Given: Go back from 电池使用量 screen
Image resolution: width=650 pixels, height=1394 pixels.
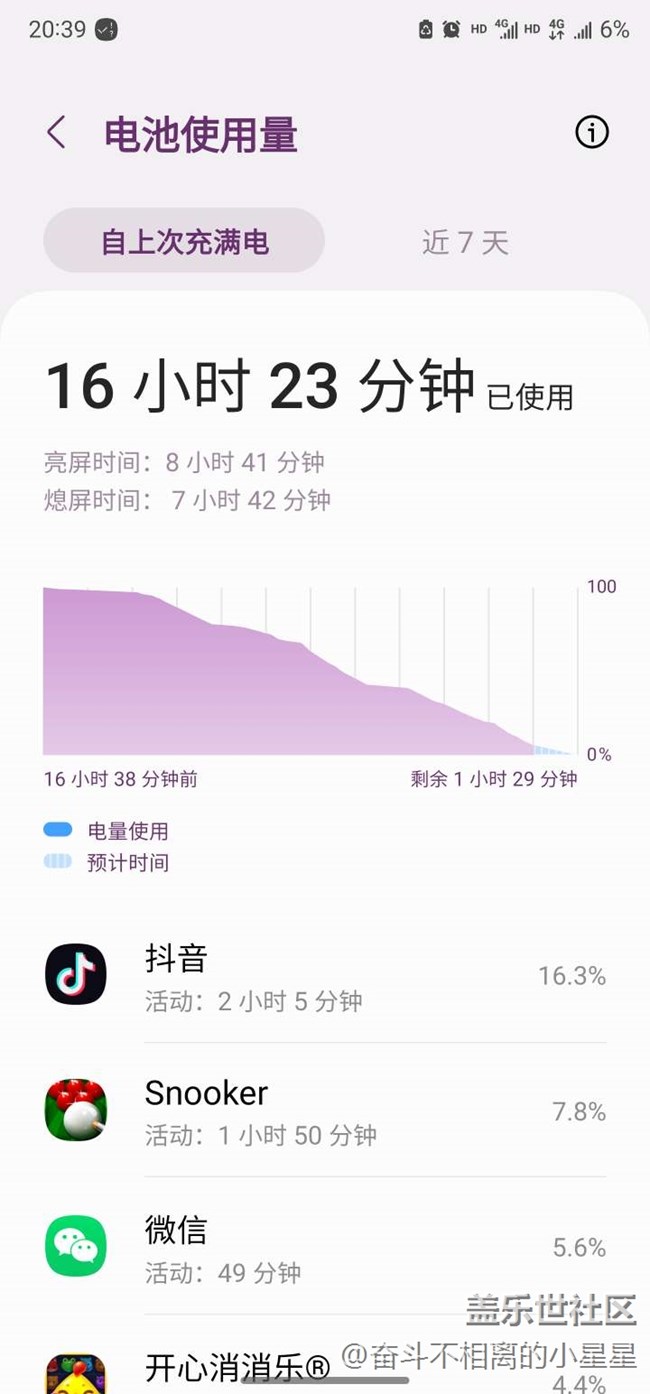Looking at the screenshot, I should tap(57, 133).
